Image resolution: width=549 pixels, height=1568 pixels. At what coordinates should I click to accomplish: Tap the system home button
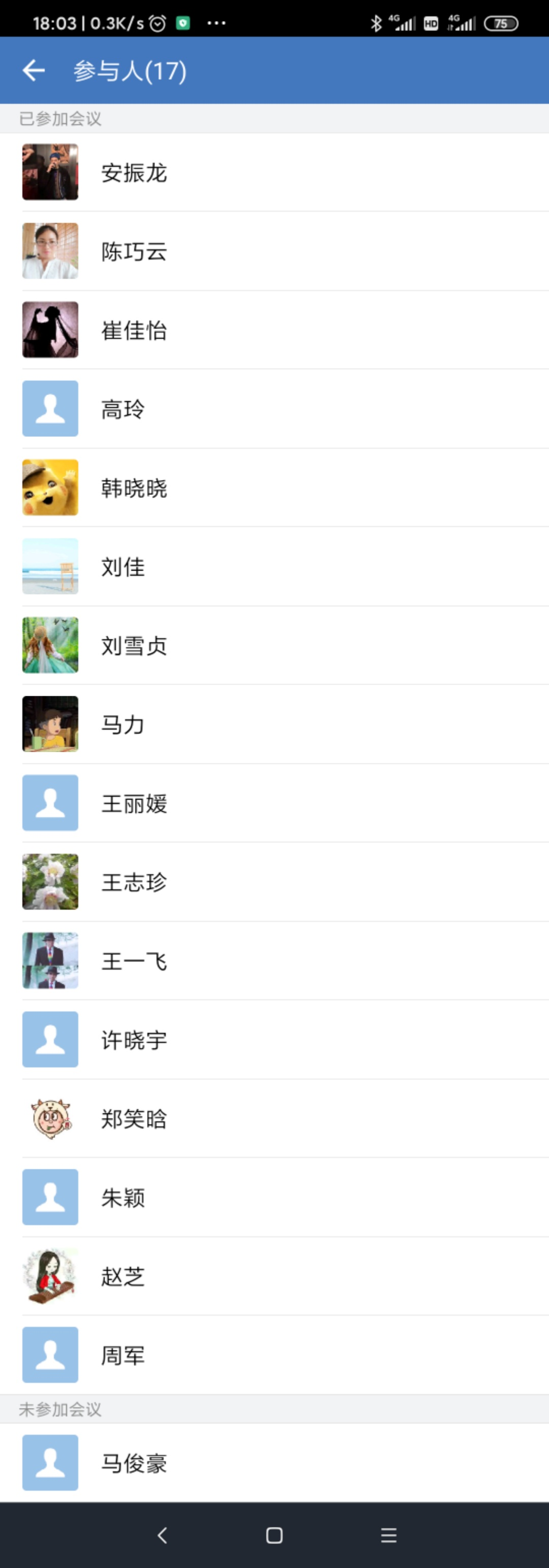coord(274,1535)
